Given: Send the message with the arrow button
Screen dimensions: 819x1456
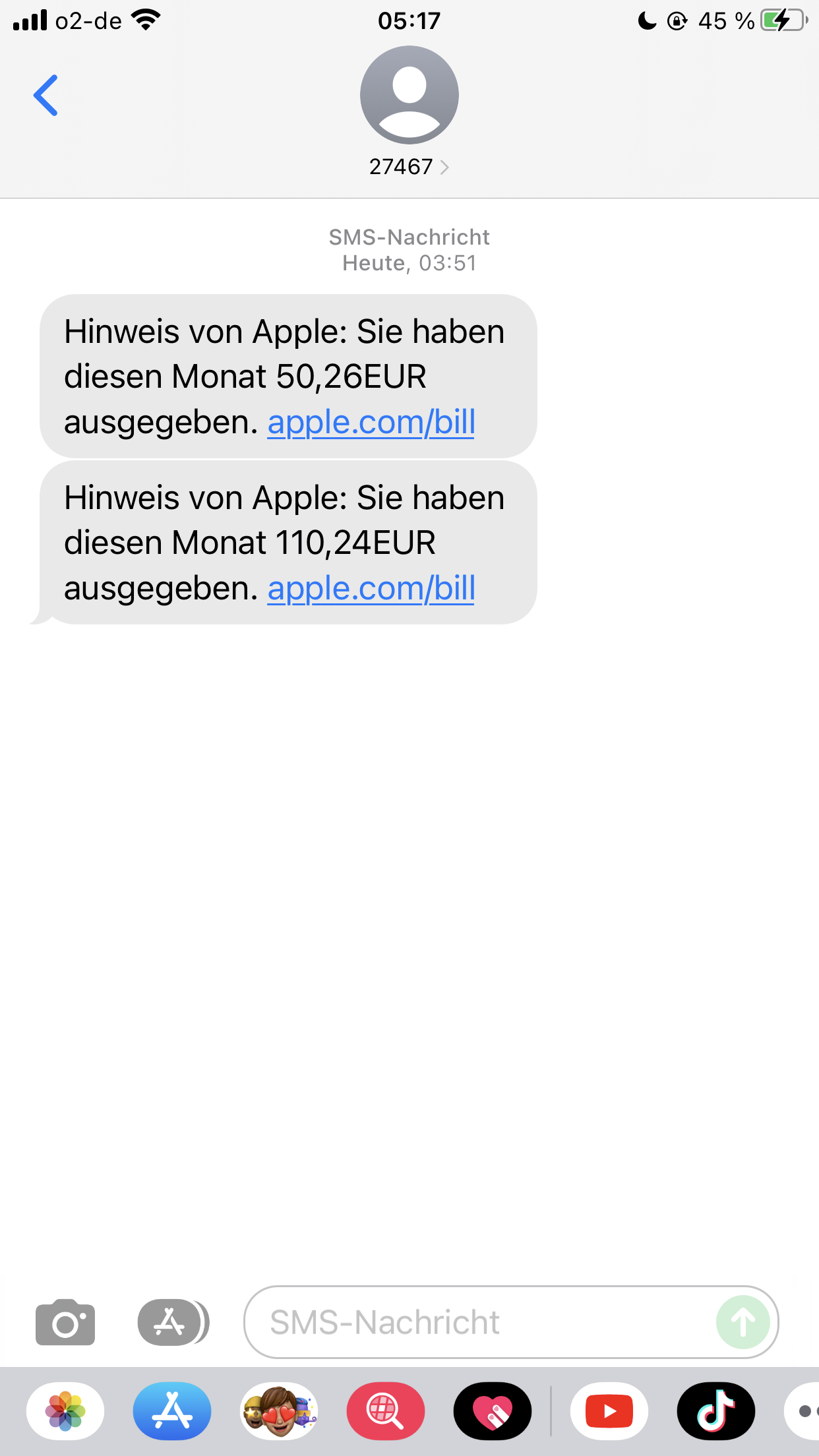Looking at the screenshot, I should click(743, 1322).
